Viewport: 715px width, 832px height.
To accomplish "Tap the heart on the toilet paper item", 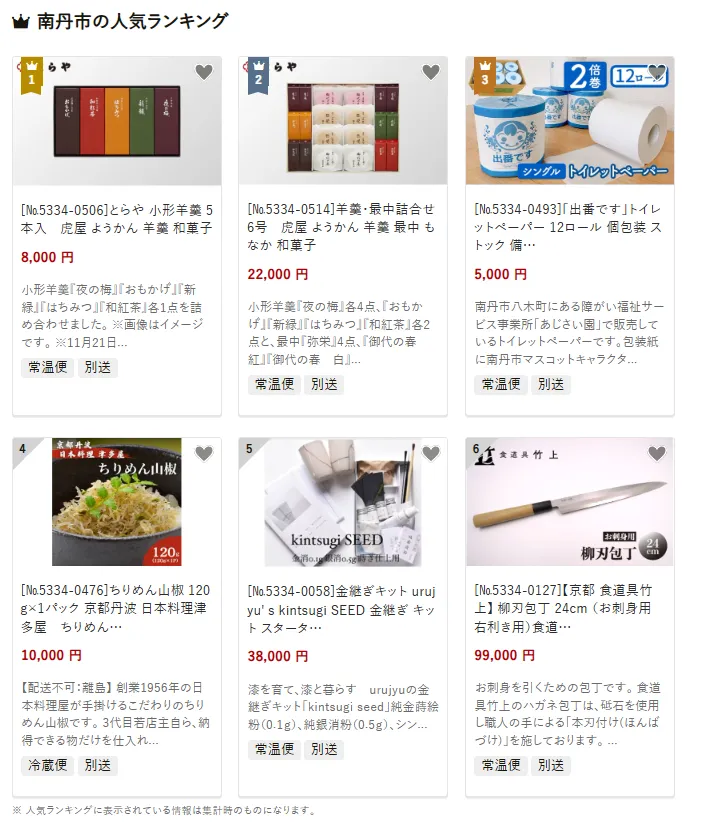I will [x=657, y=72].
